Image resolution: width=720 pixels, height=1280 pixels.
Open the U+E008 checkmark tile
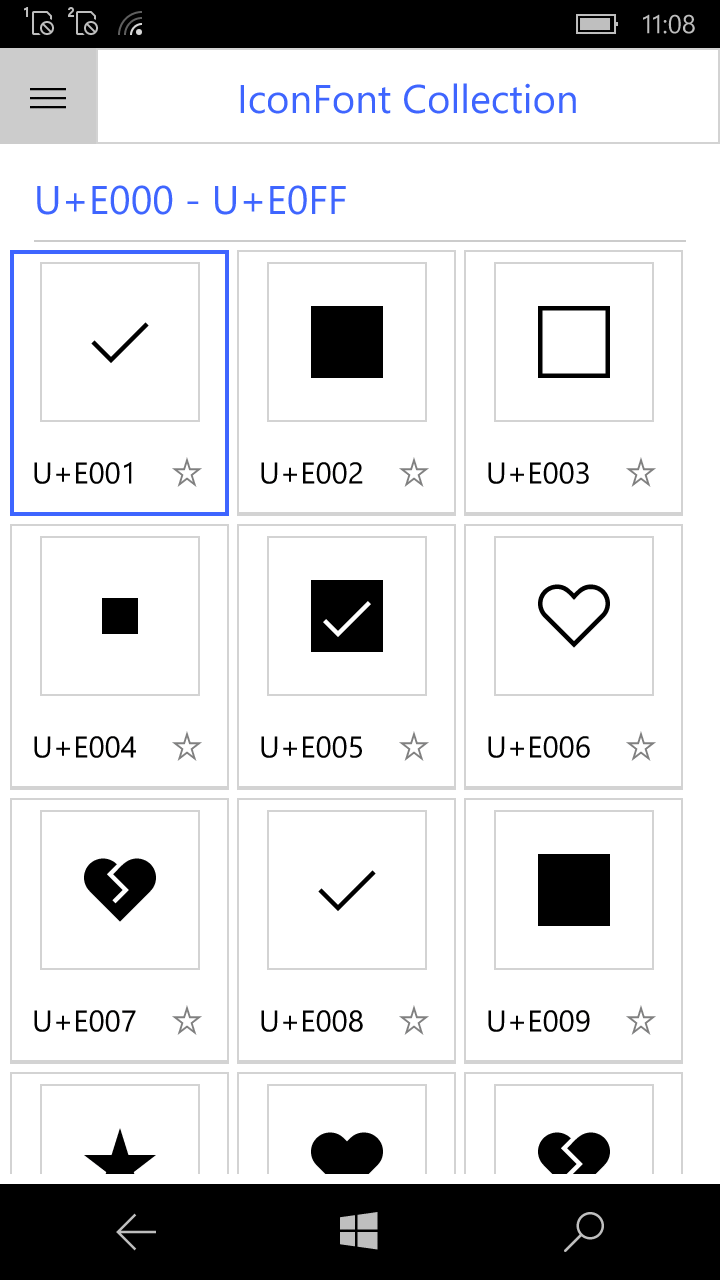[x=346, y=890]
